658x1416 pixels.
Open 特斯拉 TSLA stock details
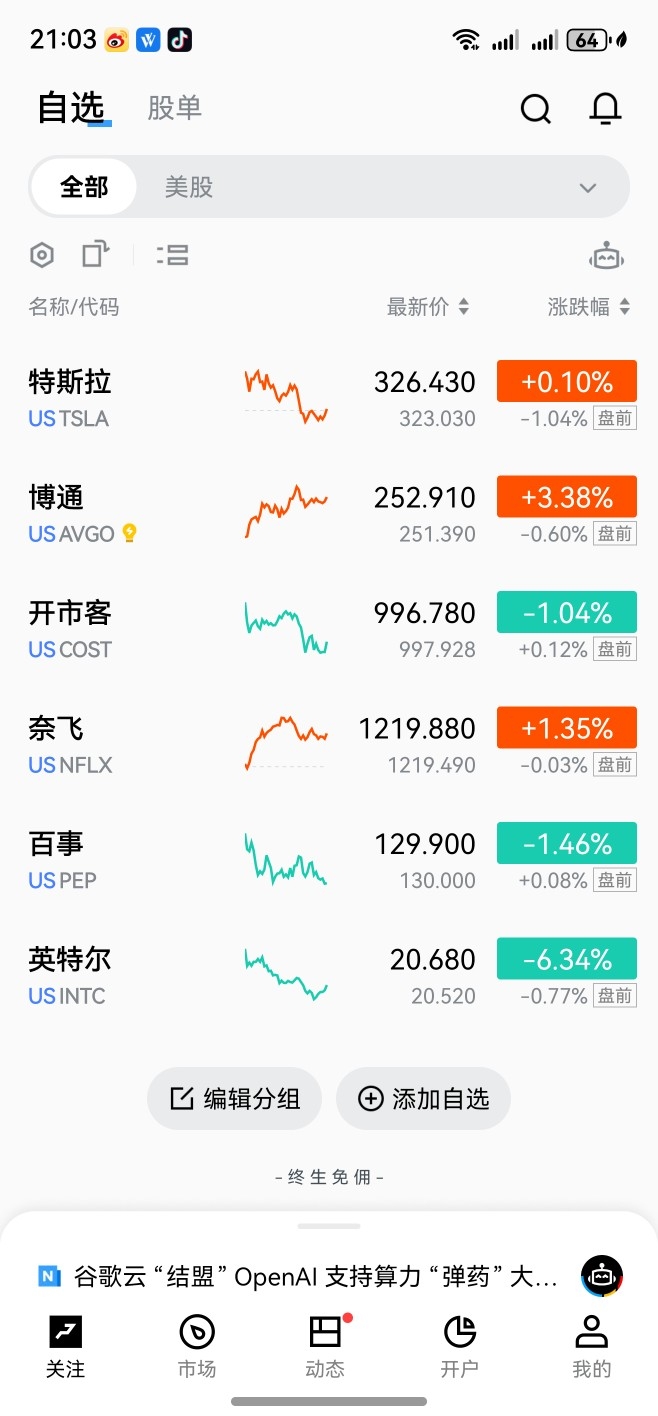tap(329, 396)
